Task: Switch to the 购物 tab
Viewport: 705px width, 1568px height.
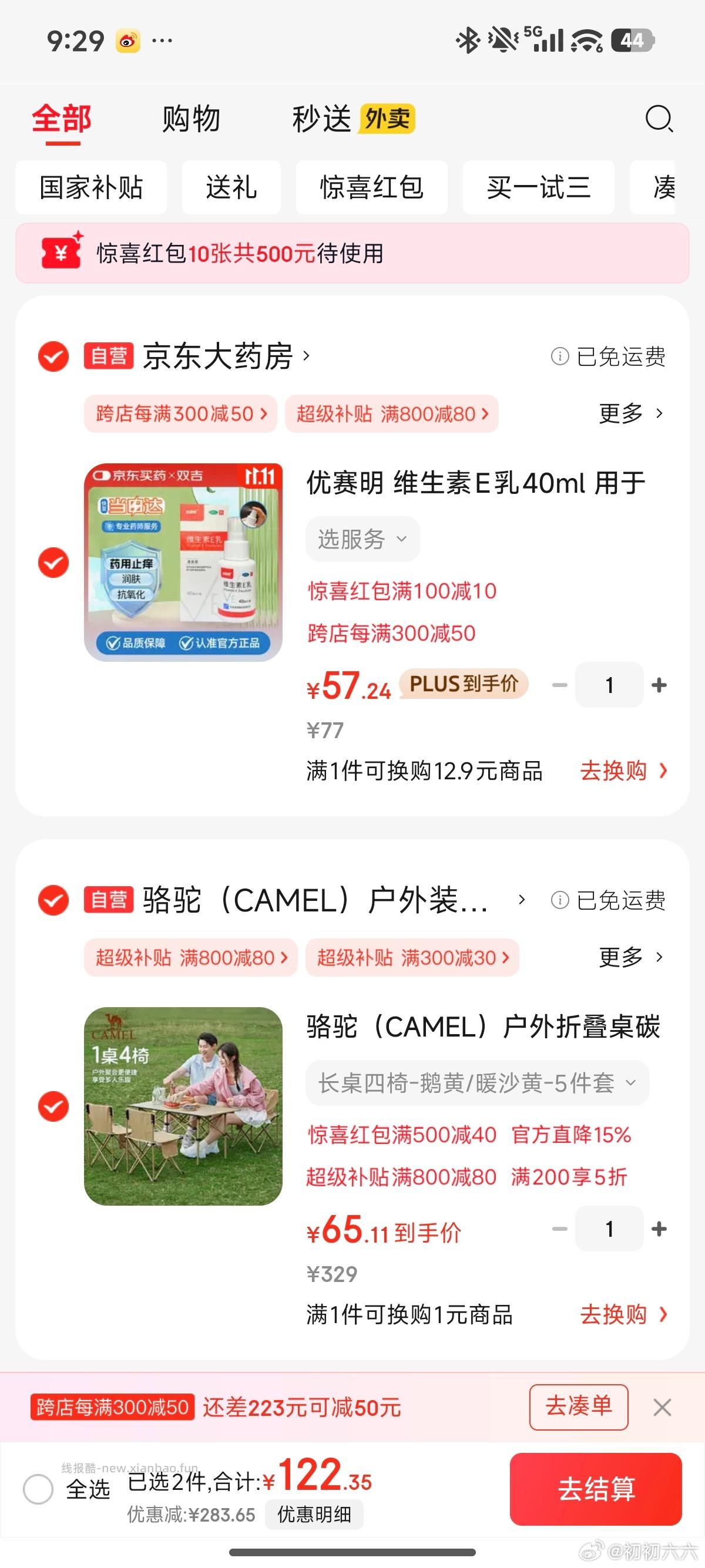Action: pos(190,118)
